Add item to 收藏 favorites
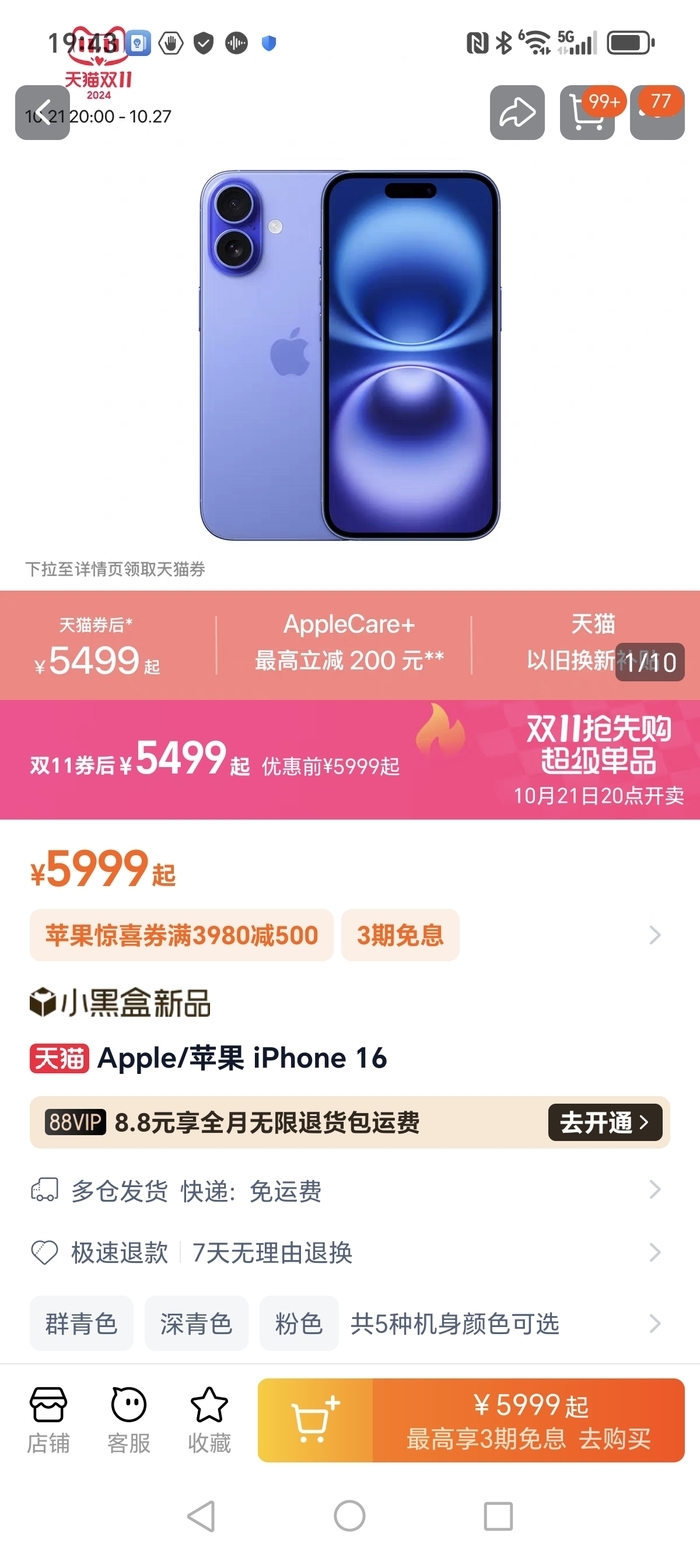This screenshot has height=1554, width=700. (x=209, y=1420)
